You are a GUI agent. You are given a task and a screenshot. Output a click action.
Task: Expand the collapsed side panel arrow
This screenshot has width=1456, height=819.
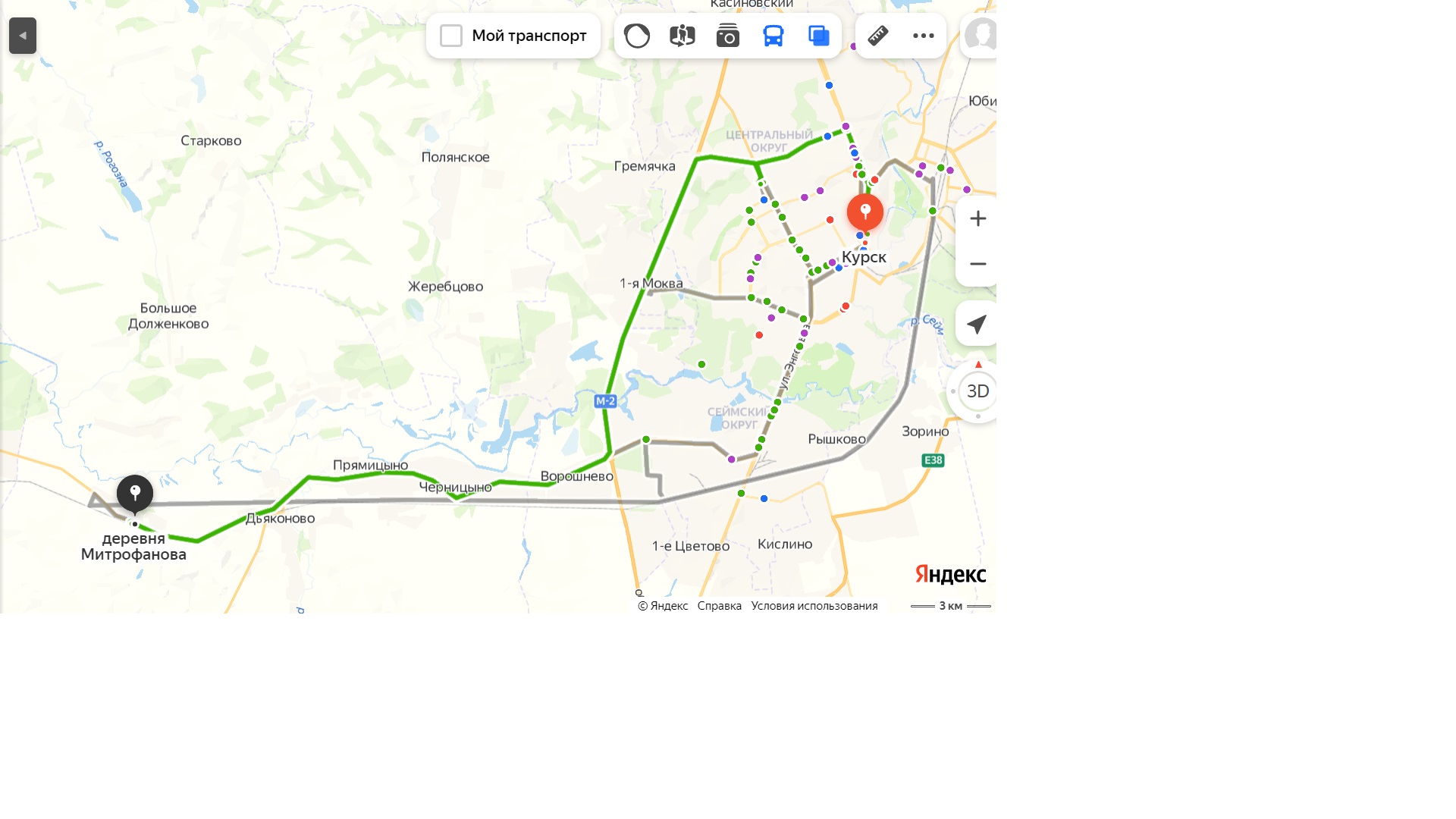click(23, 36)
